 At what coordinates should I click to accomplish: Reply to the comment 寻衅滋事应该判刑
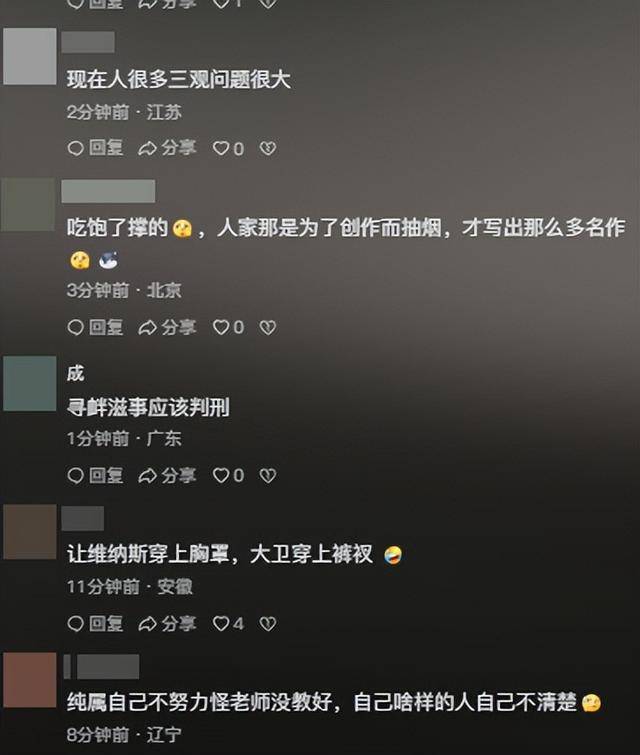pyautogui.click(x=95, y=475)
